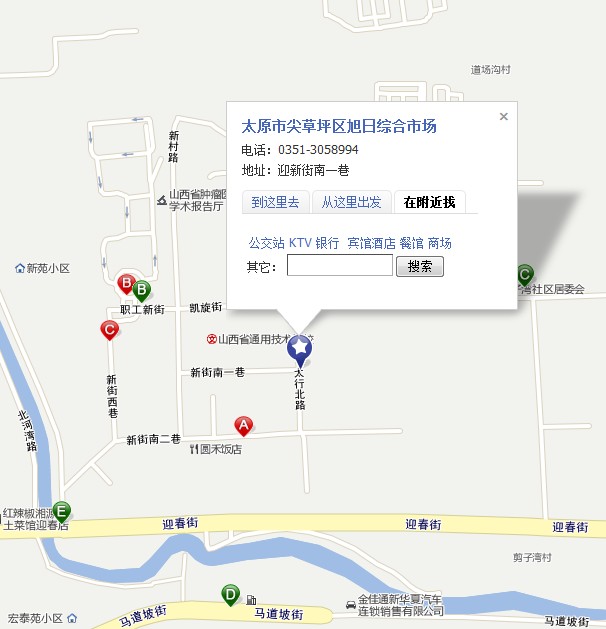Select the blue star location pin
The height and width of the screenshot is (629, 606).
click(x=299, y=348)
